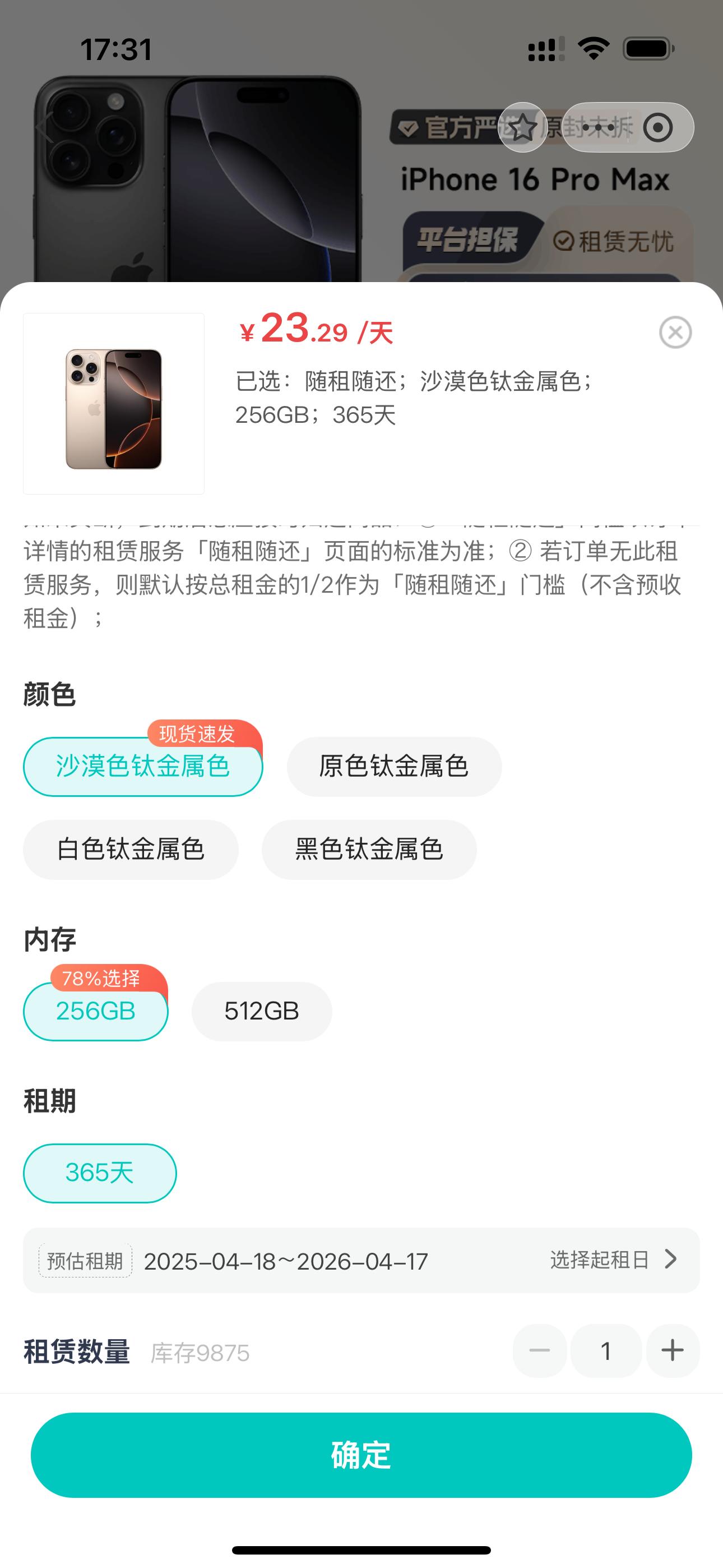The height and width of the screenshot is (1568, 723).
Task: View the selected product thumbnail image
Action: 114,404
